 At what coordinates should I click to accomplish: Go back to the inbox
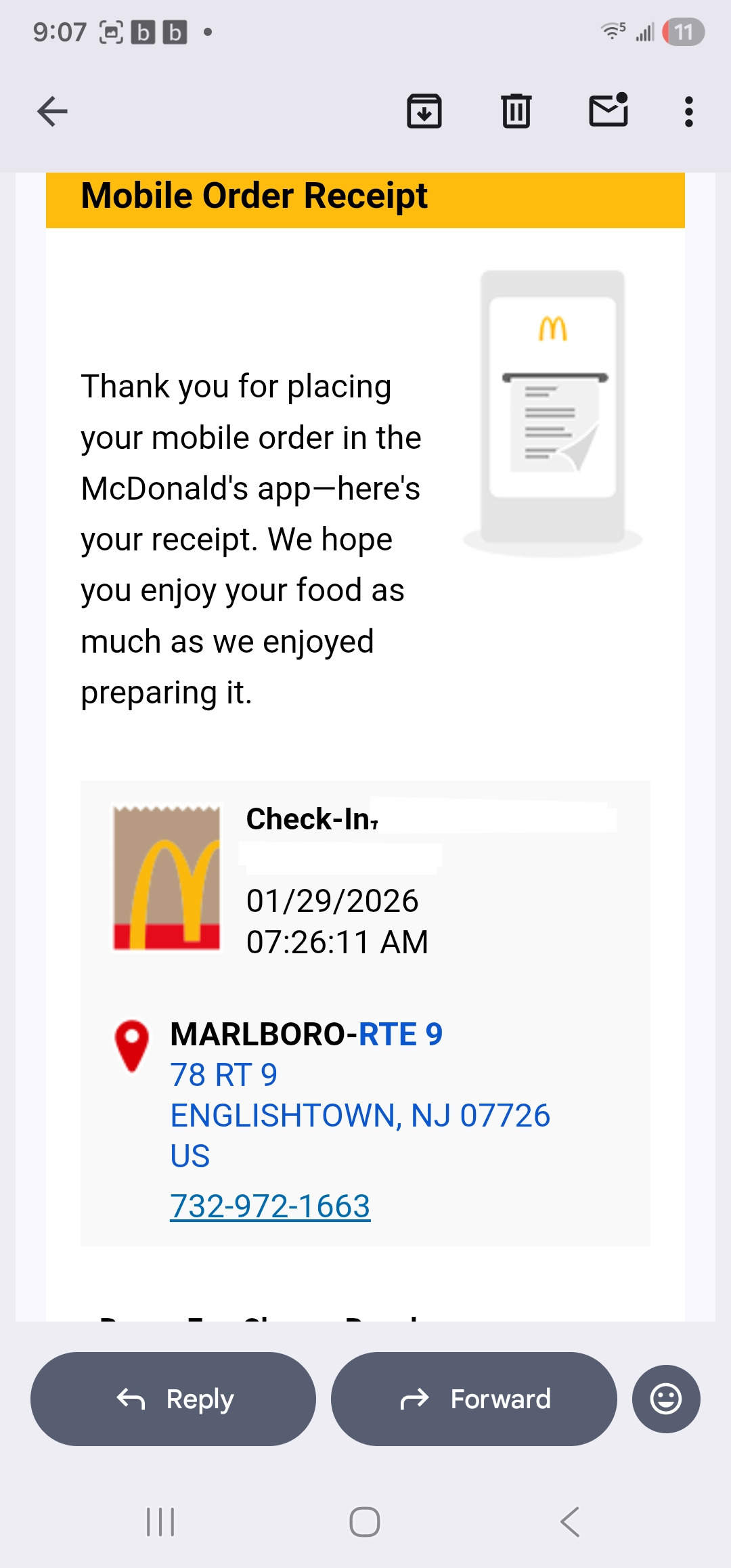(x=52, y=112)
